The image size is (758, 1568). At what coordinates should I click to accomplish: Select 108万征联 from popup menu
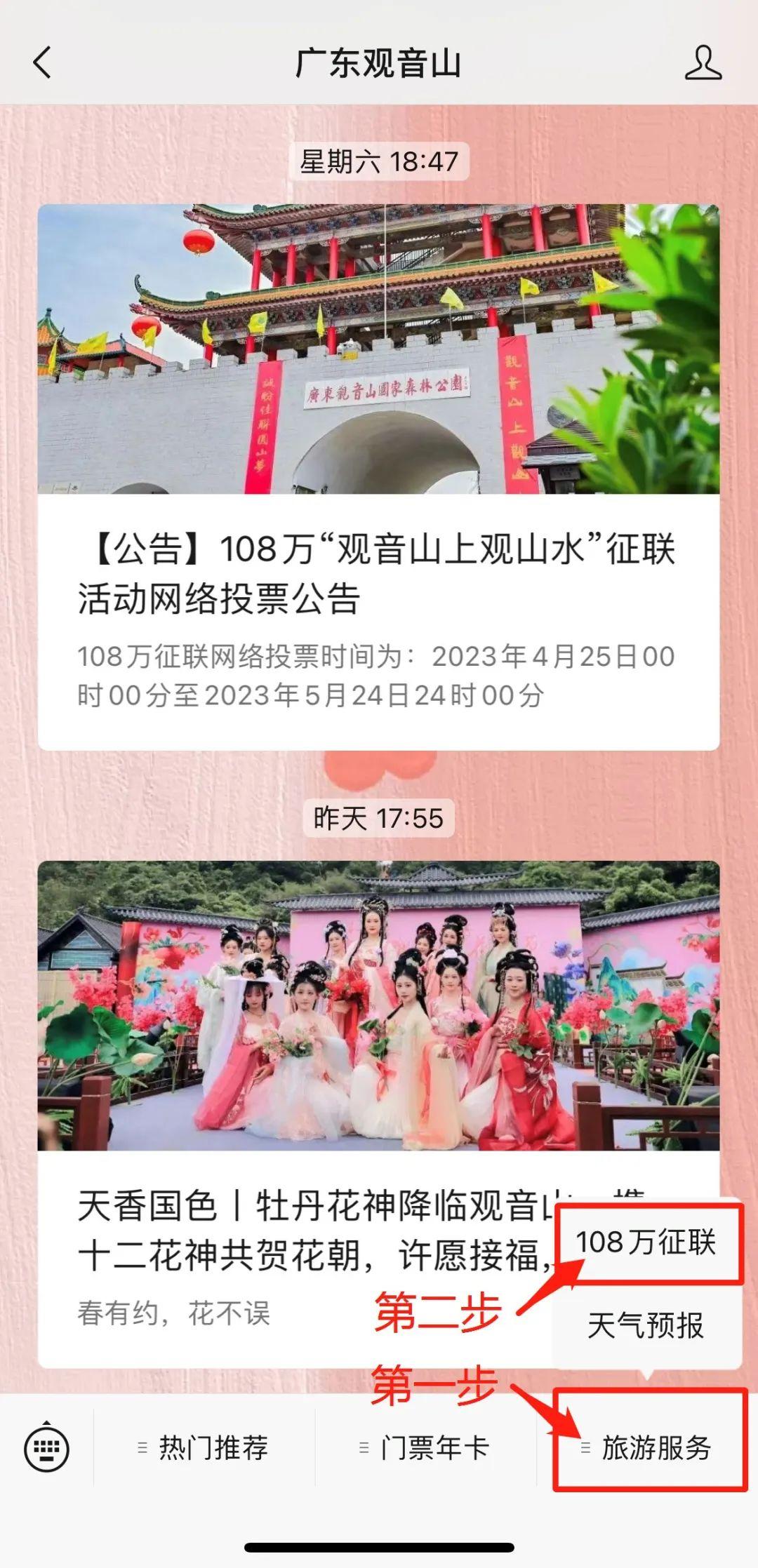tap(646, 1242)
